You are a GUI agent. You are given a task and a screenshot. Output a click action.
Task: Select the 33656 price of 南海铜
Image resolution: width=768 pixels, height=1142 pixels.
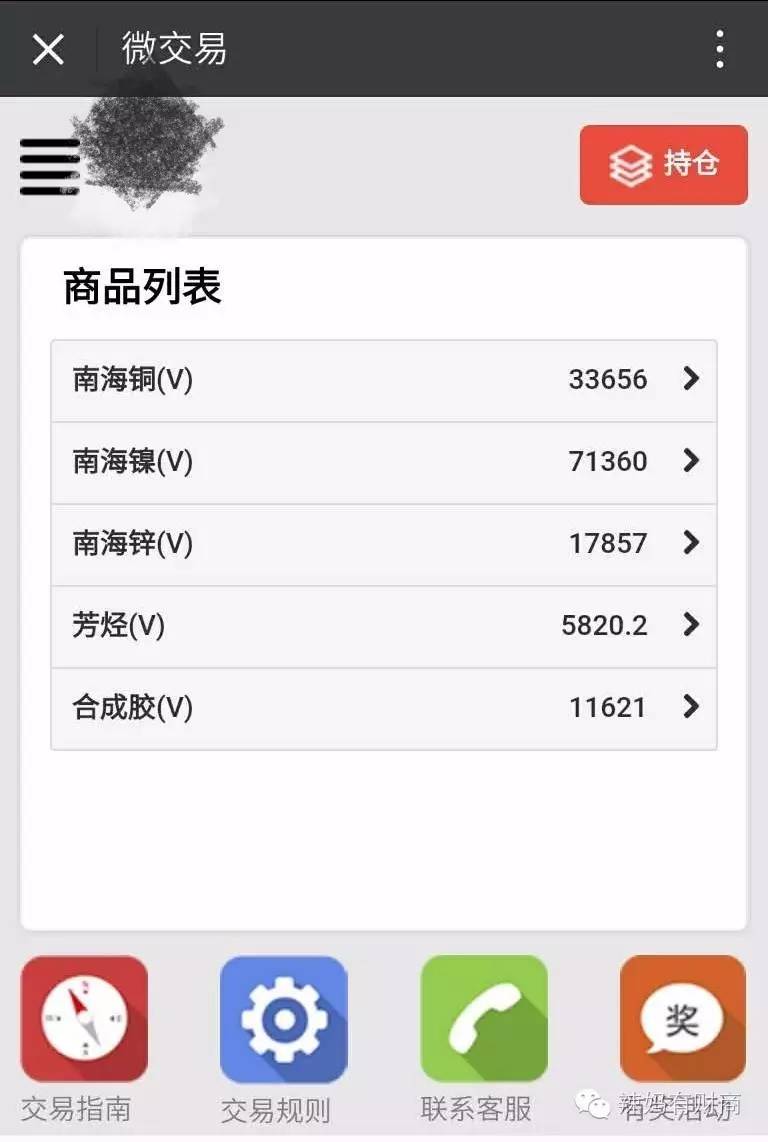click(606, 380)
